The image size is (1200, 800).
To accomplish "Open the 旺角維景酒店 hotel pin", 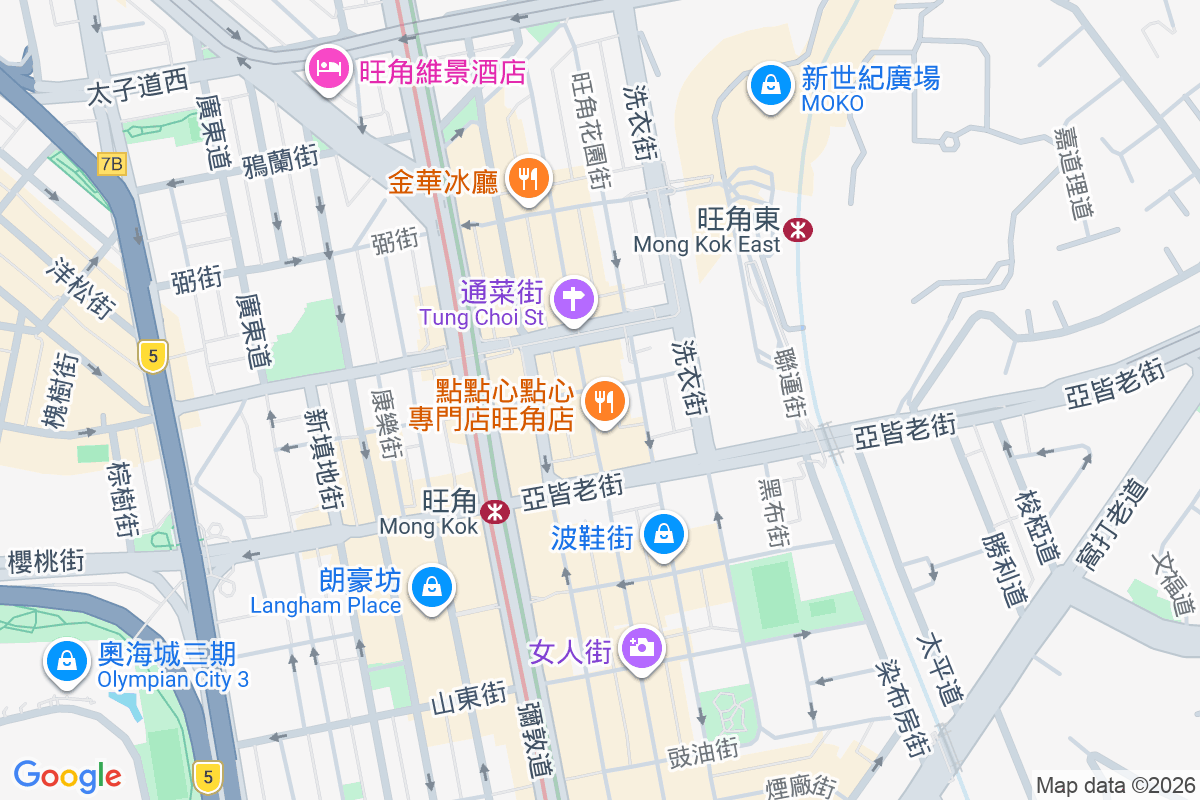I will (328, 68).
